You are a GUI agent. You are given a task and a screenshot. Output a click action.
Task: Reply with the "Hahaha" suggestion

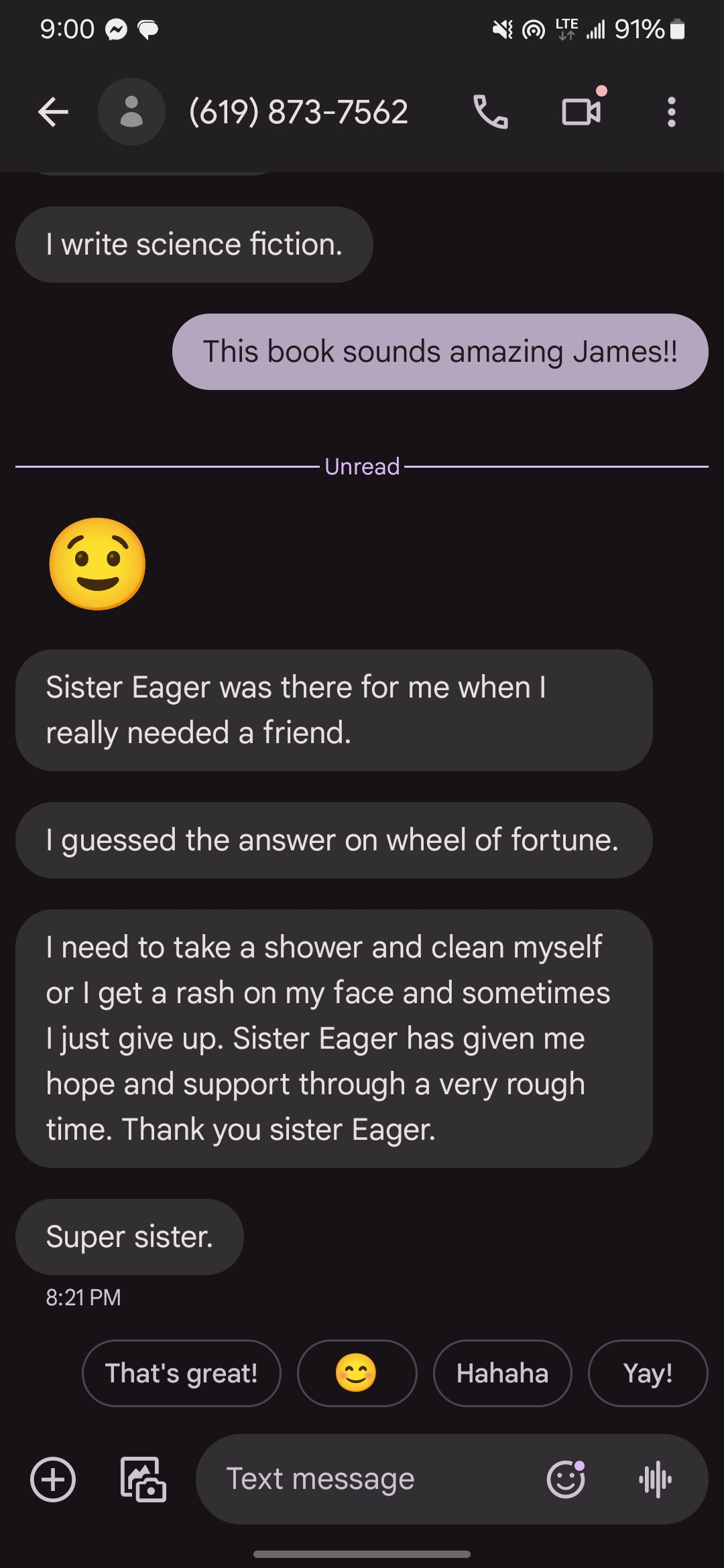click(x=502, y=1373)
